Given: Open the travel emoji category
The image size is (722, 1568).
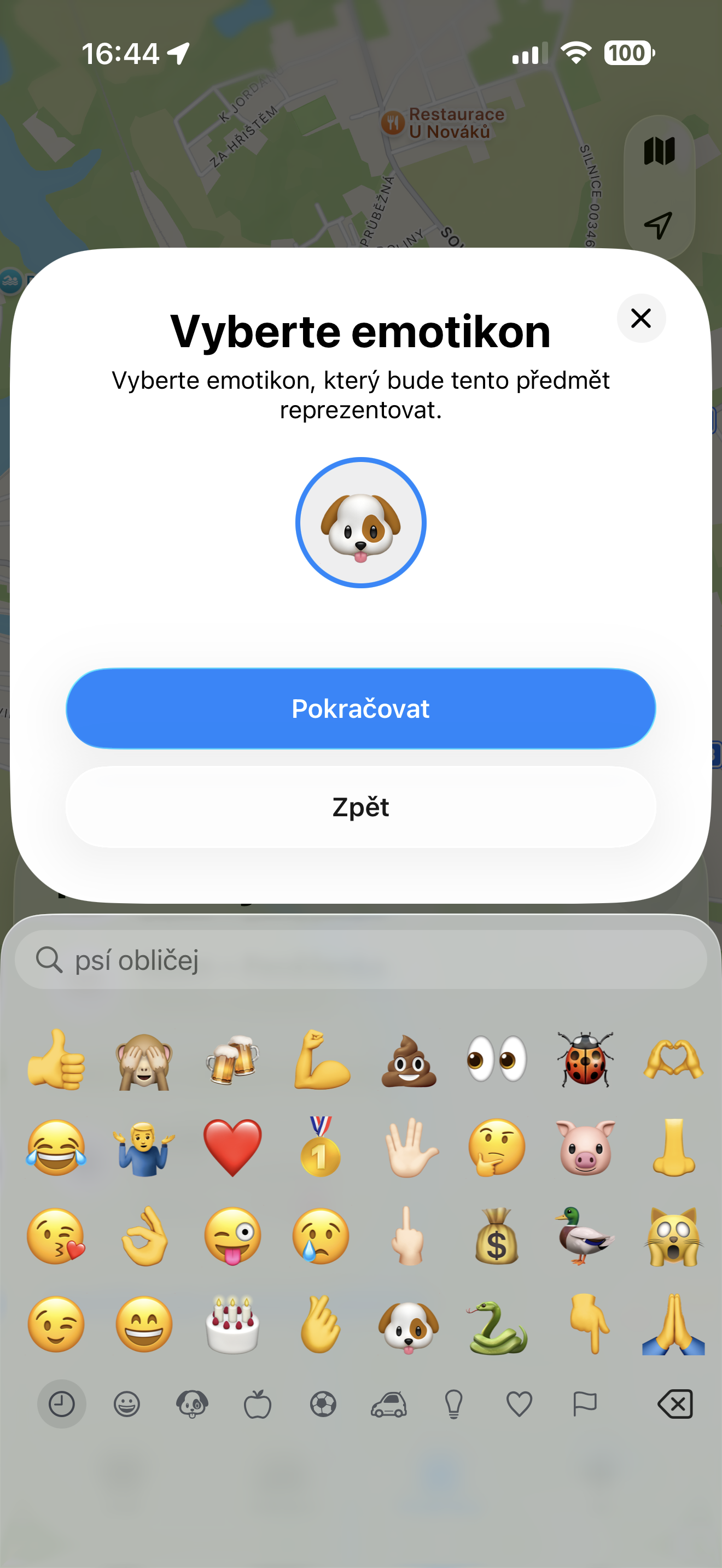Looking at the screenshot, I should pos(388,1405).
